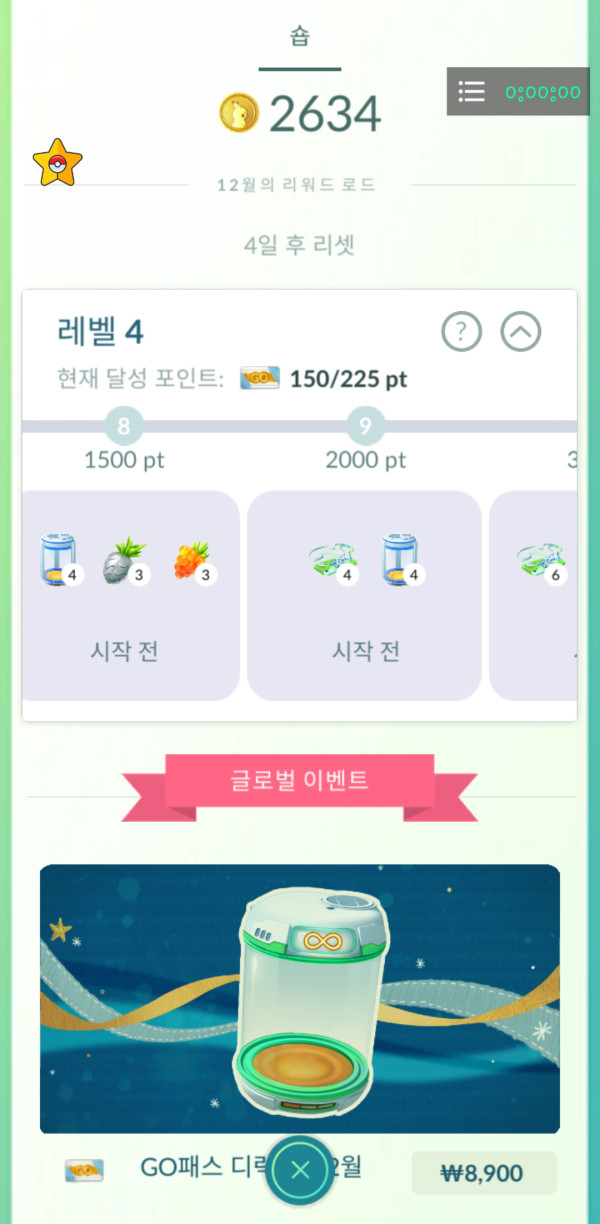Buy GO Pass Deluxe for ₩8,900
Screen dimensions: 600x1224
click(484, 1173)
